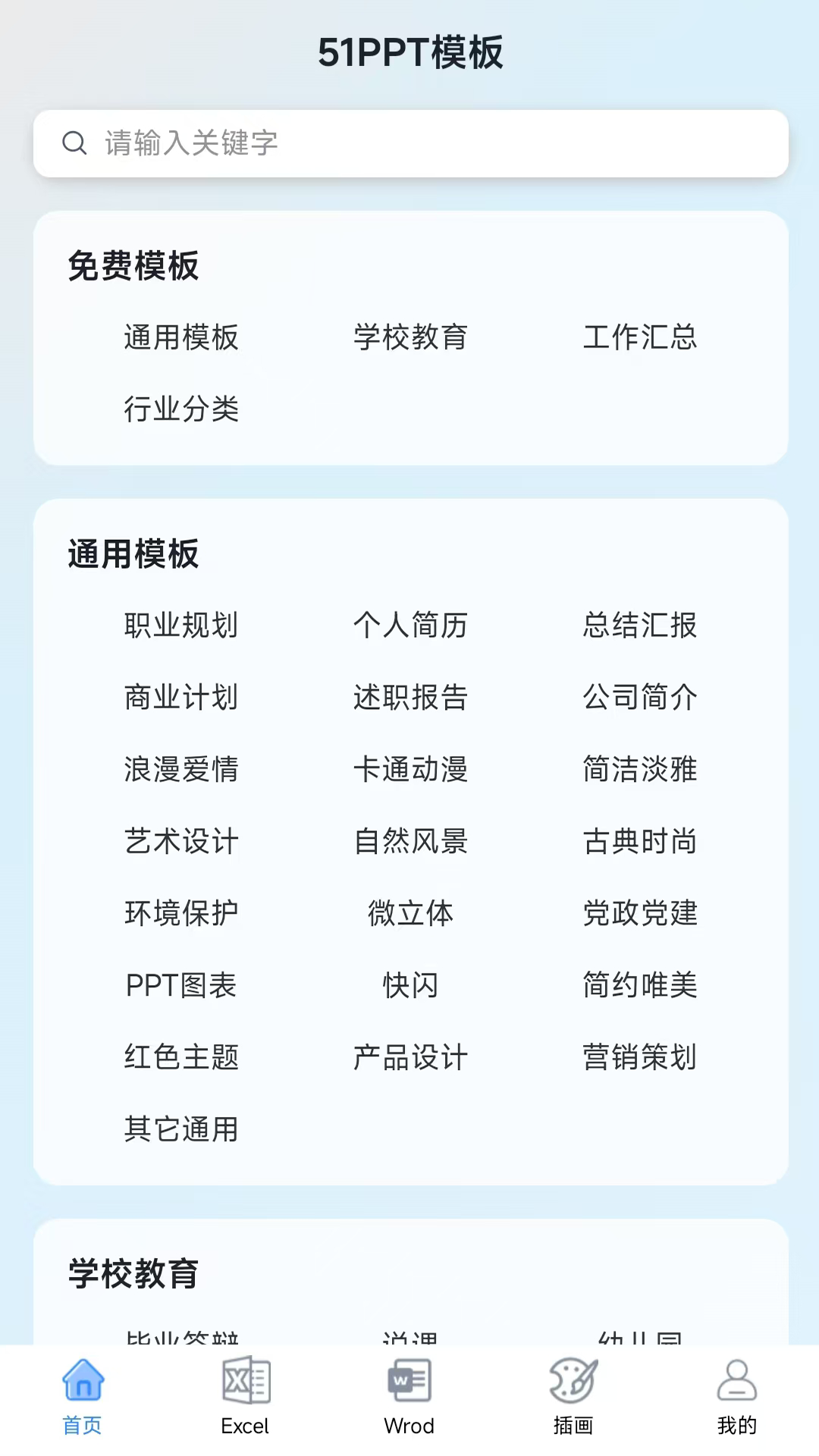Select 个人简历 templates
Image resolution: width=819 pixels, height=1456 pixels.
pos(410,626)
